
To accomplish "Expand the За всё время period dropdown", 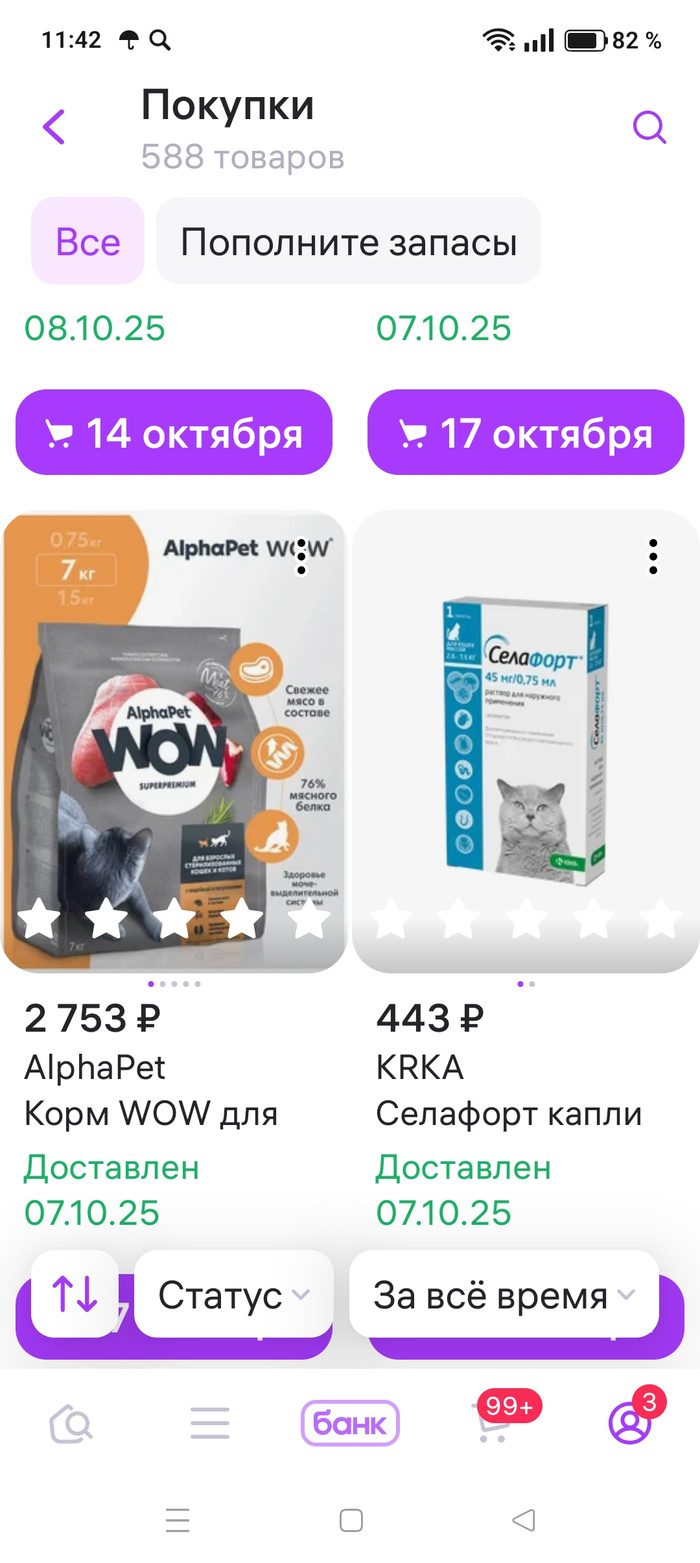I will [x=504, y=1295].
